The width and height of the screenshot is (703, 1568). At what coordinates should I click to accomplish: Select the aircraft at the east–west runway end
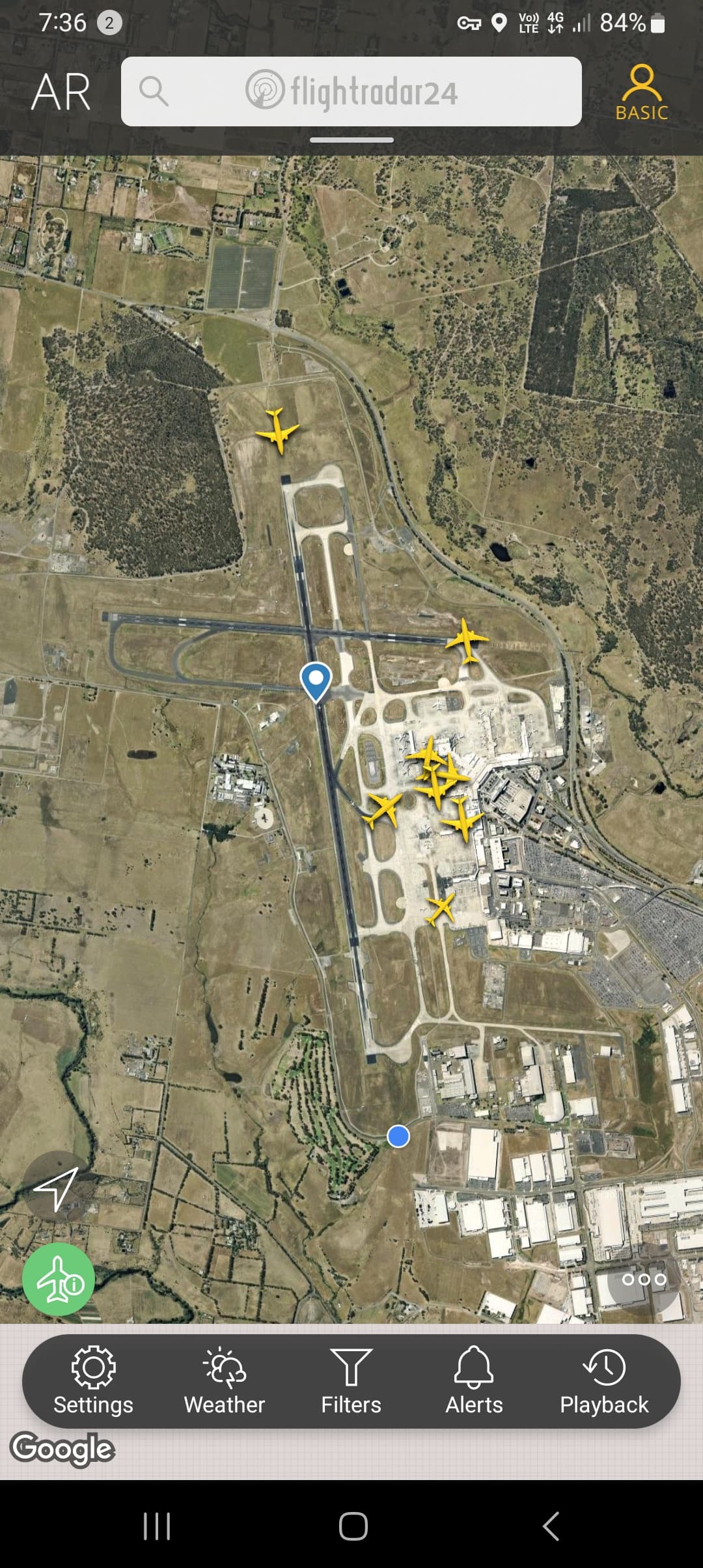tap(467, 640)
